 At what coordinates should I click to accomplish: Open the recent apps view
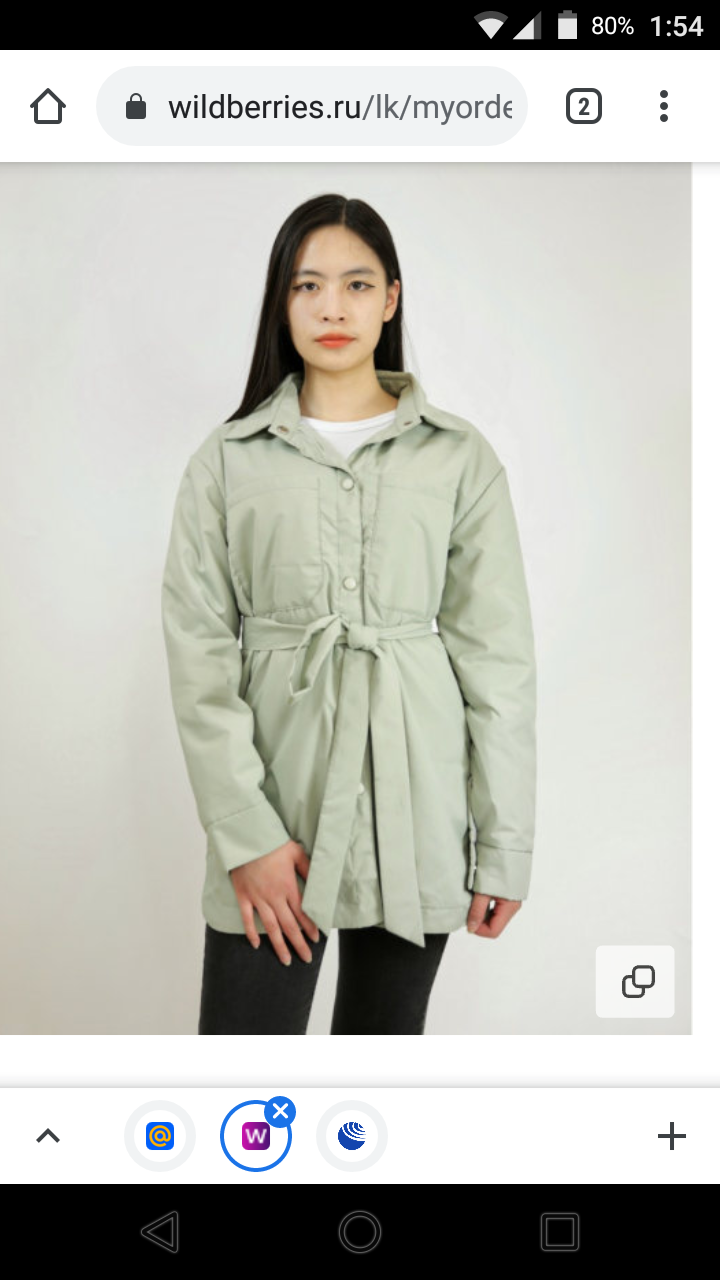(559, 1232)
